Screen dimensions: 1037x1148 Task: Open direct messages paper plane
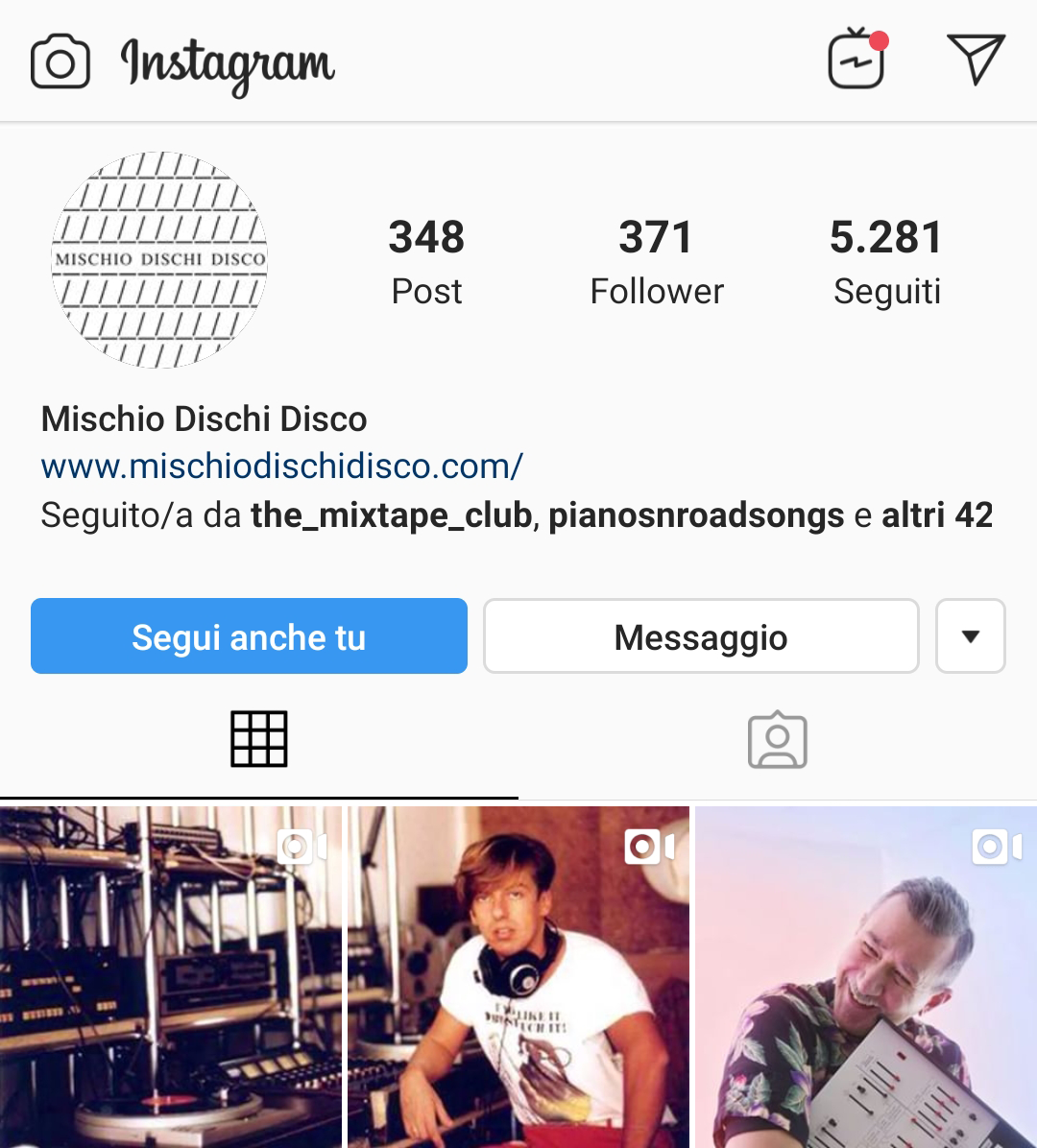976,60
